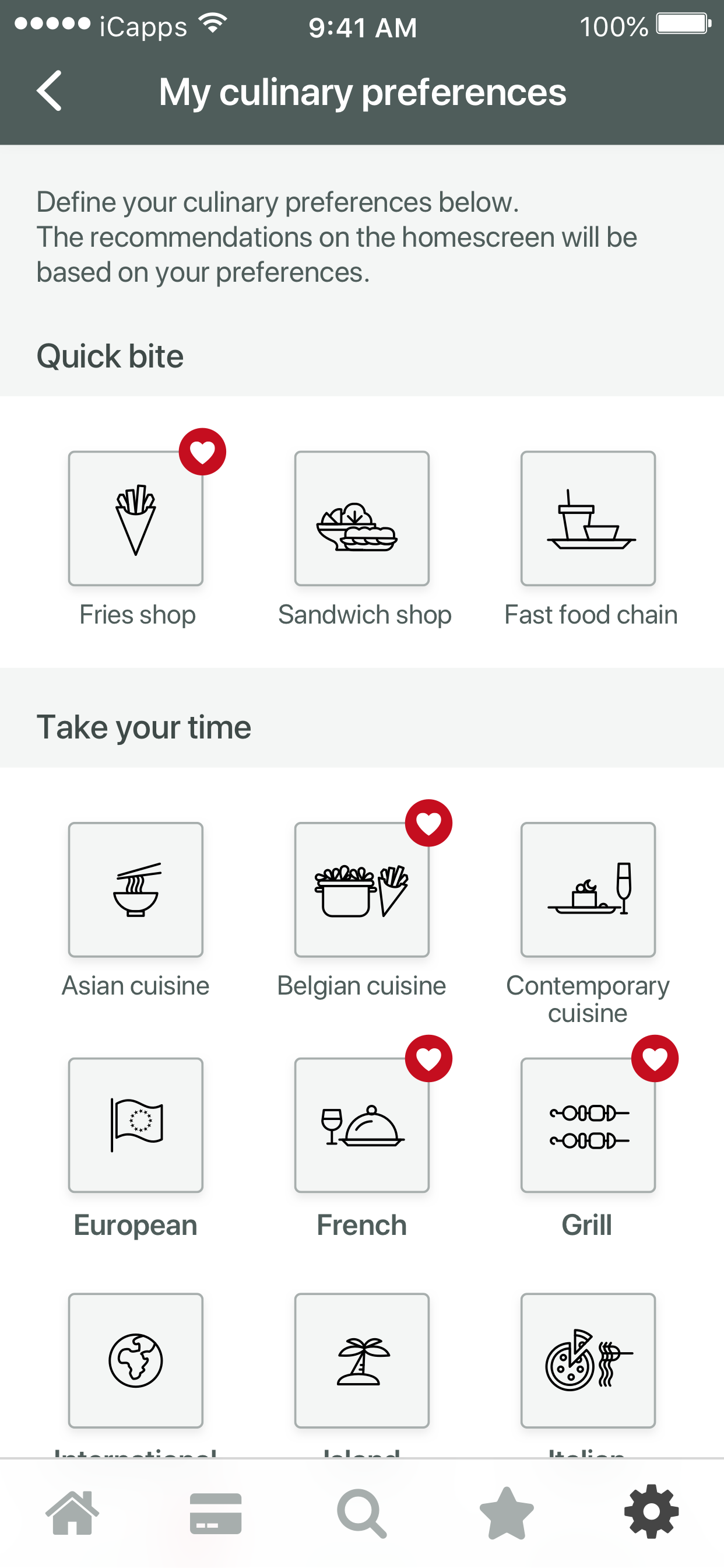The image size is (724, 1568).
Task: Switch to the Home tab
Action: 72,1513
